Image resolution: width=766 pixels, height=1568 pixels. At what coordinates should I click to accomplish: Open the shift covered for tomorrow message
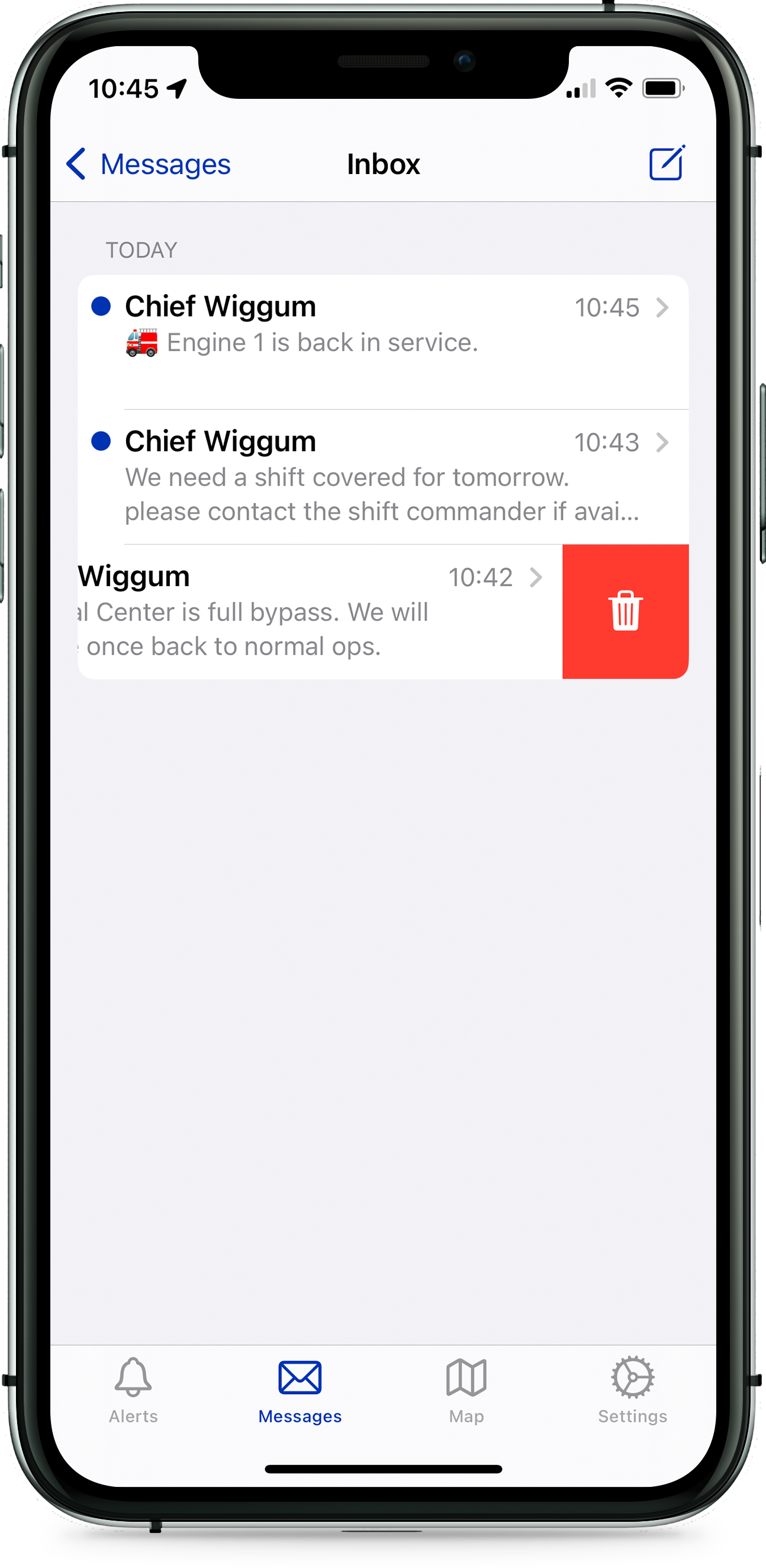(x=382, y=476)
